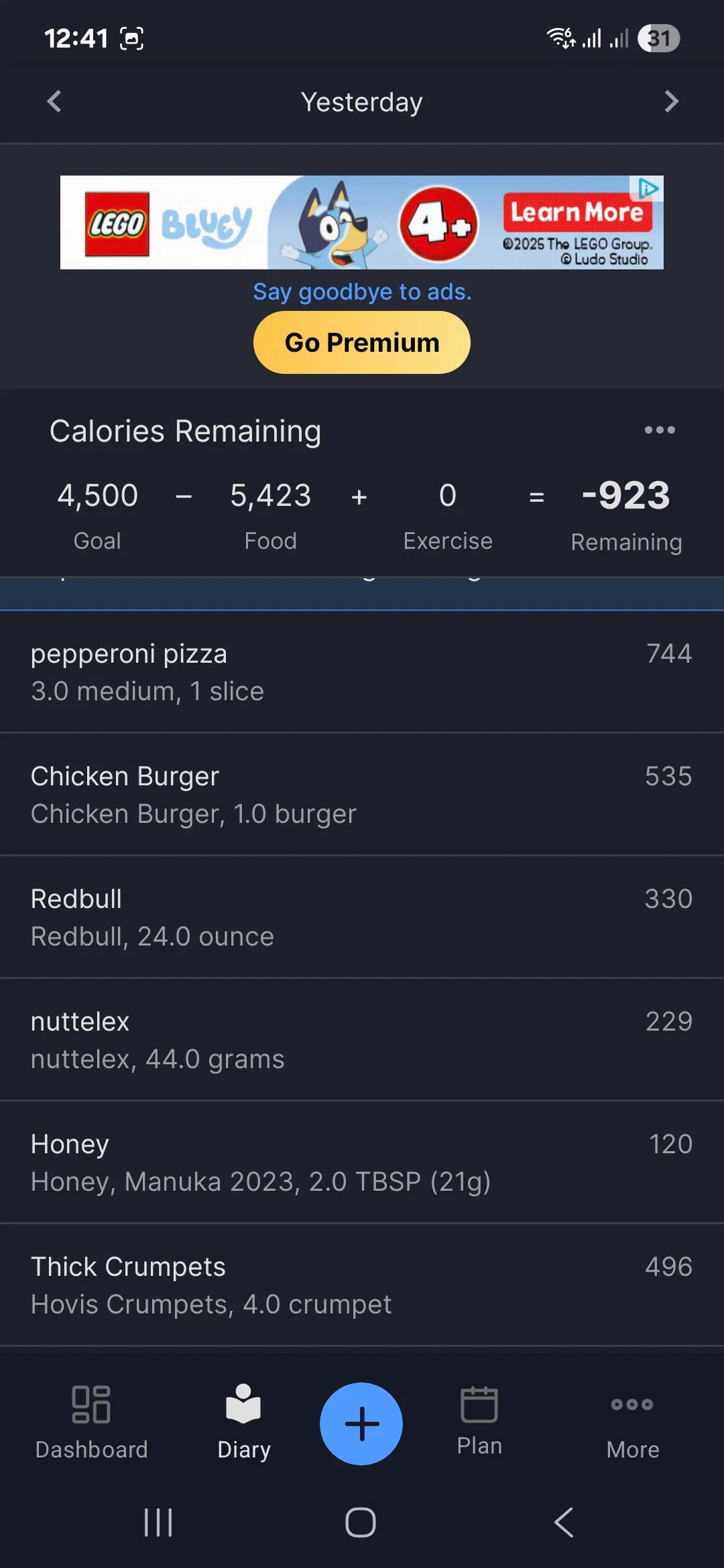
Task: Tap the Go Premium button
Action: 362,342
